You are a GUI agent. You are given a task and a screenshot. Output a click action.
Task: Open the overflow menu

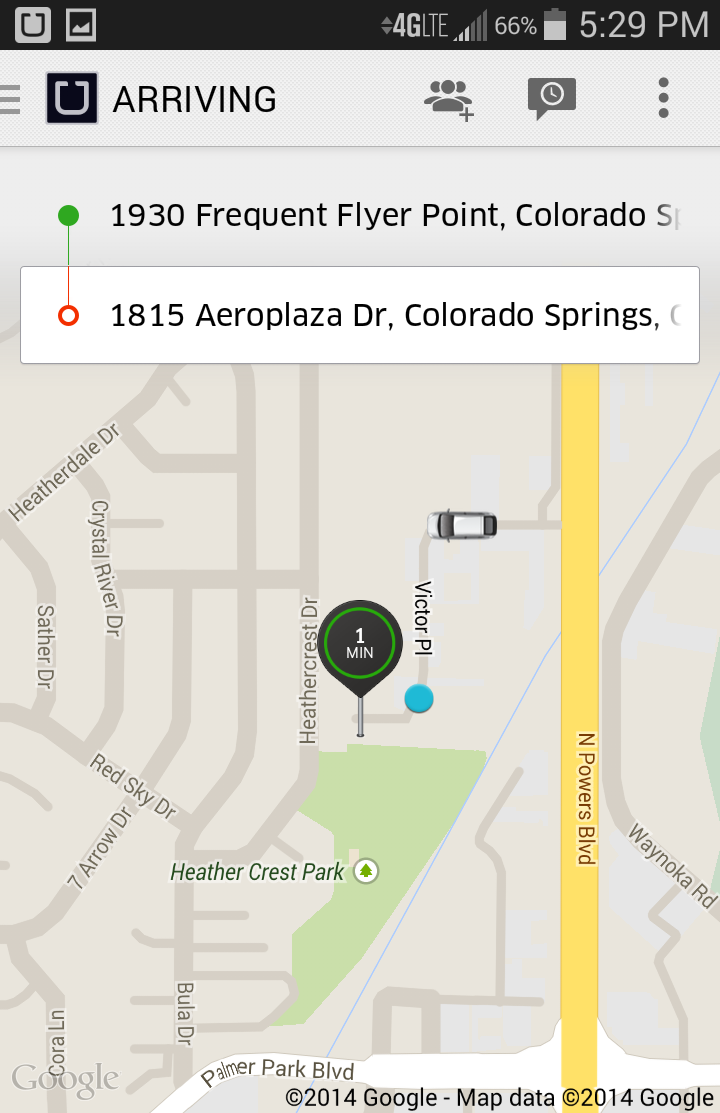[663, 99]
